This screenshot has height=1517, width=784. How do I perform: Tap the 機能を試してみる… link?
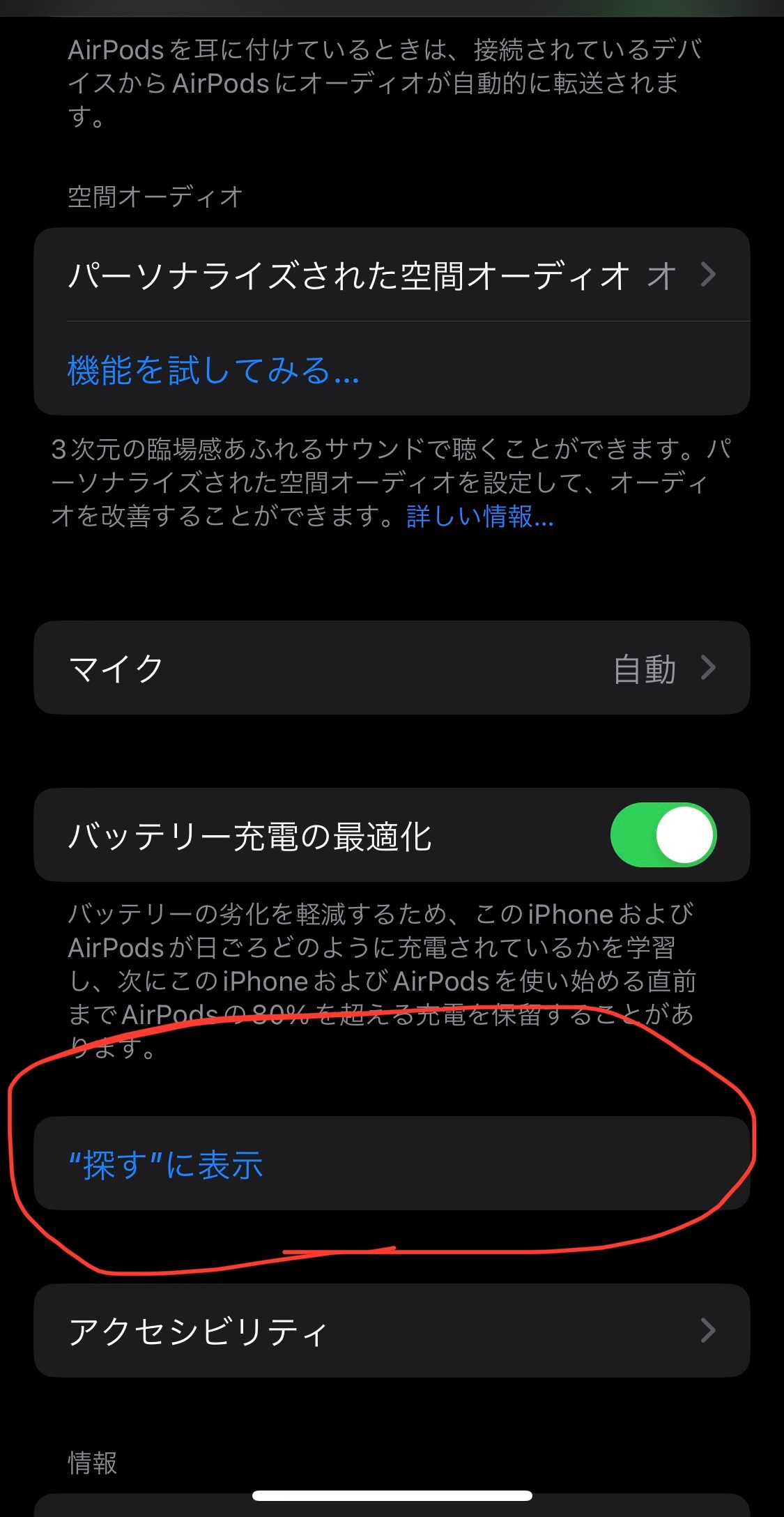[x=213, y=369]
